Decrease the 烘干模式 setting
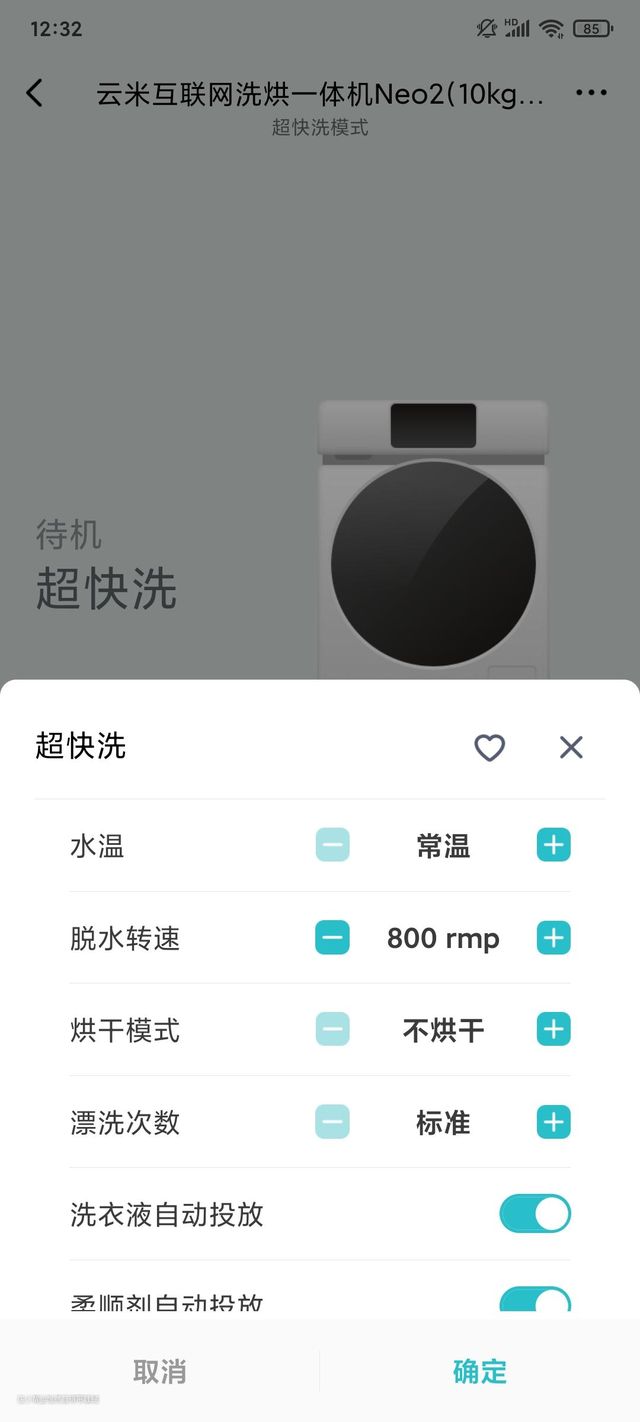The image size is (640, 1422). 333,1030
